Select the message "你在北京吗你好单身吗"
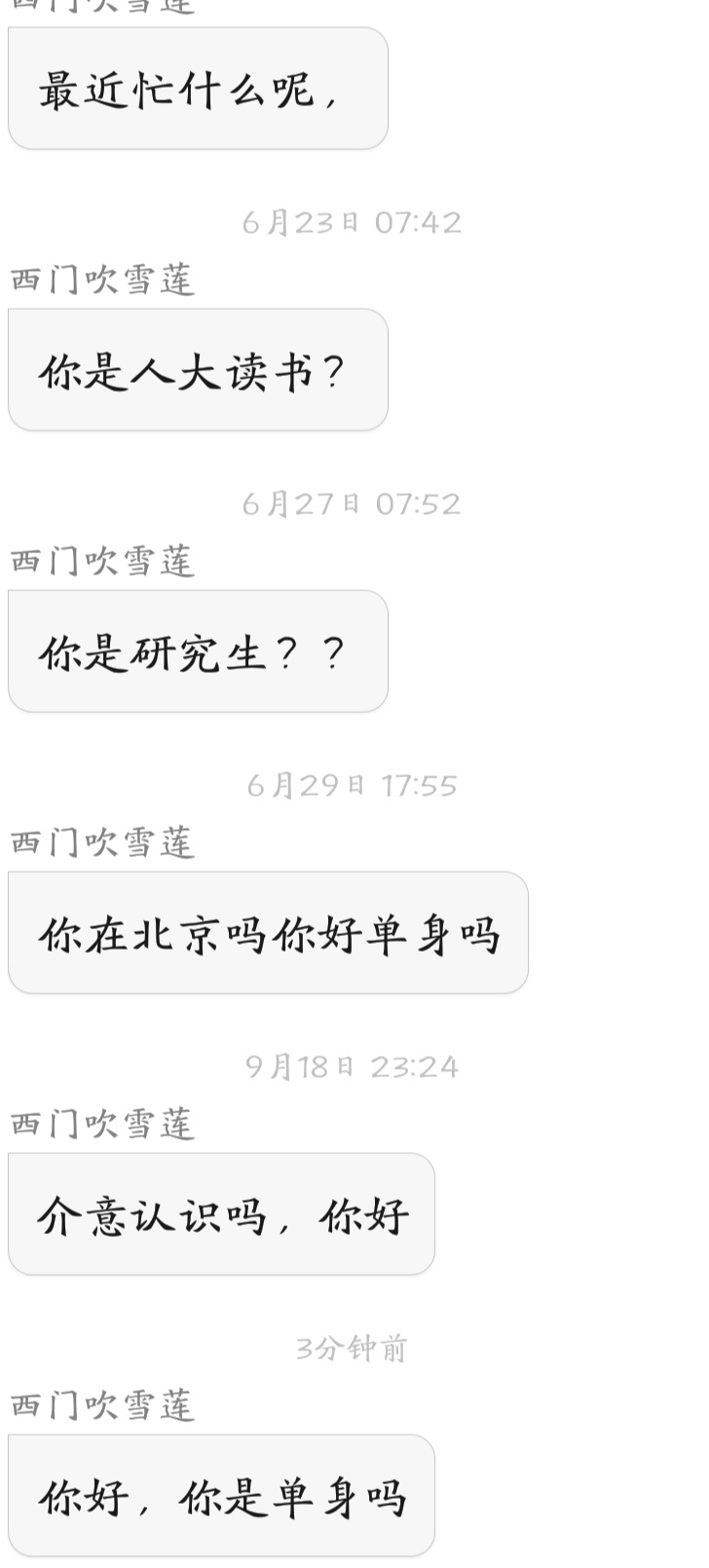 pos(268,933)
